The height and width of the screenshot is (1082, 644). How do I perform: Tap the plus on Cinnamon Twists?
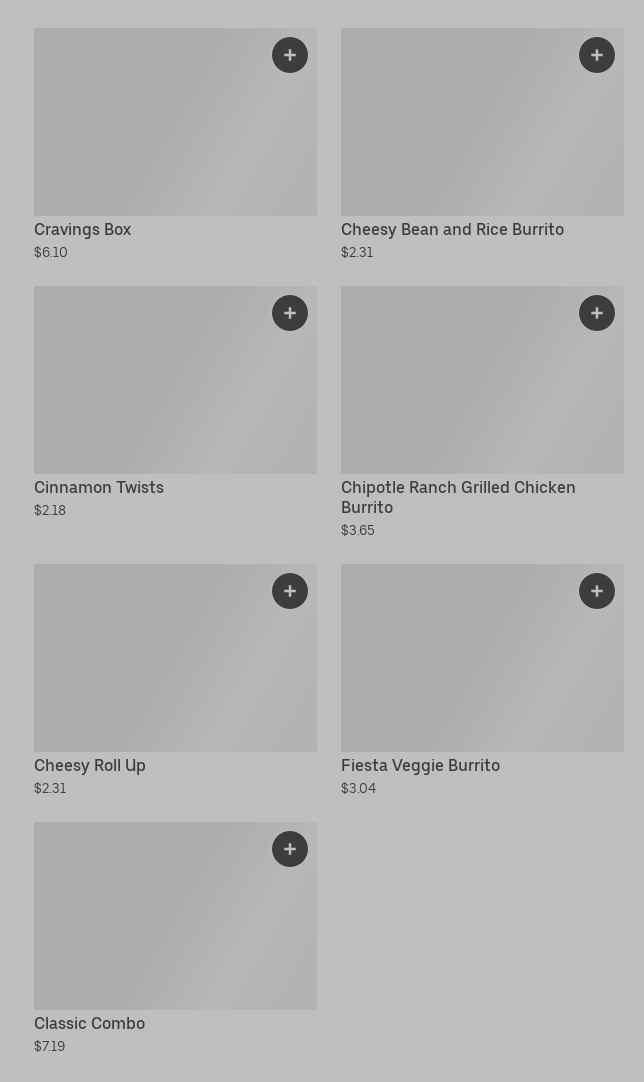click(x=290, y=313)
